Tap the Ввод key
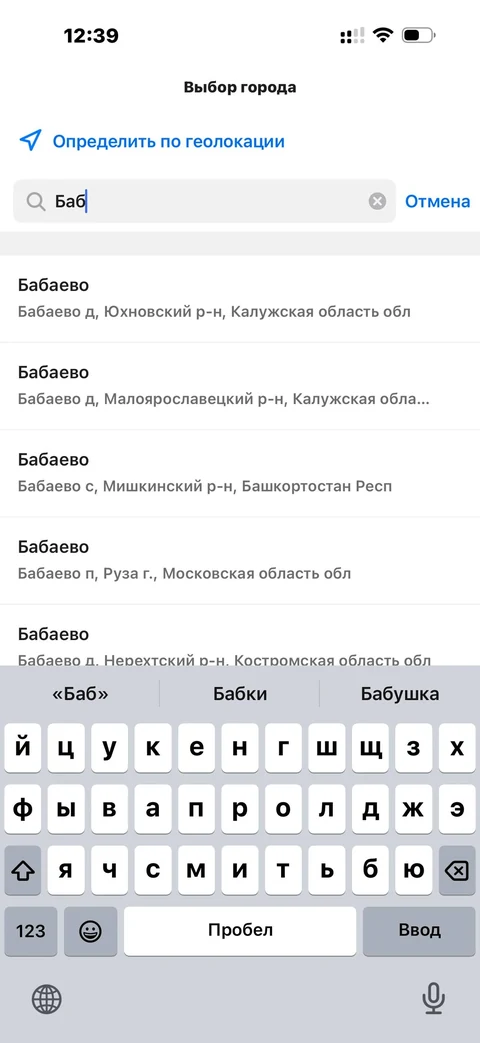The height and width of the screenshot is (1043, 480). click(420, 931)
